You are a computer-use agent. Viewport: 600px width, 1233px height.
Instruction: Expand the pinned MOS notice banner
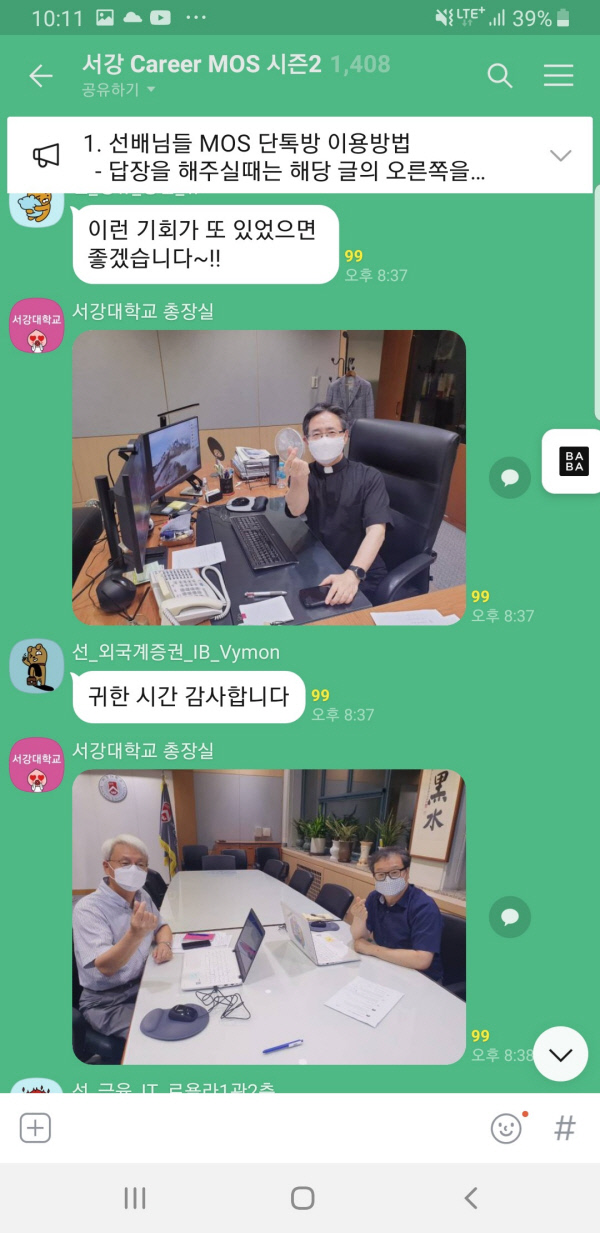coord(560,155)
